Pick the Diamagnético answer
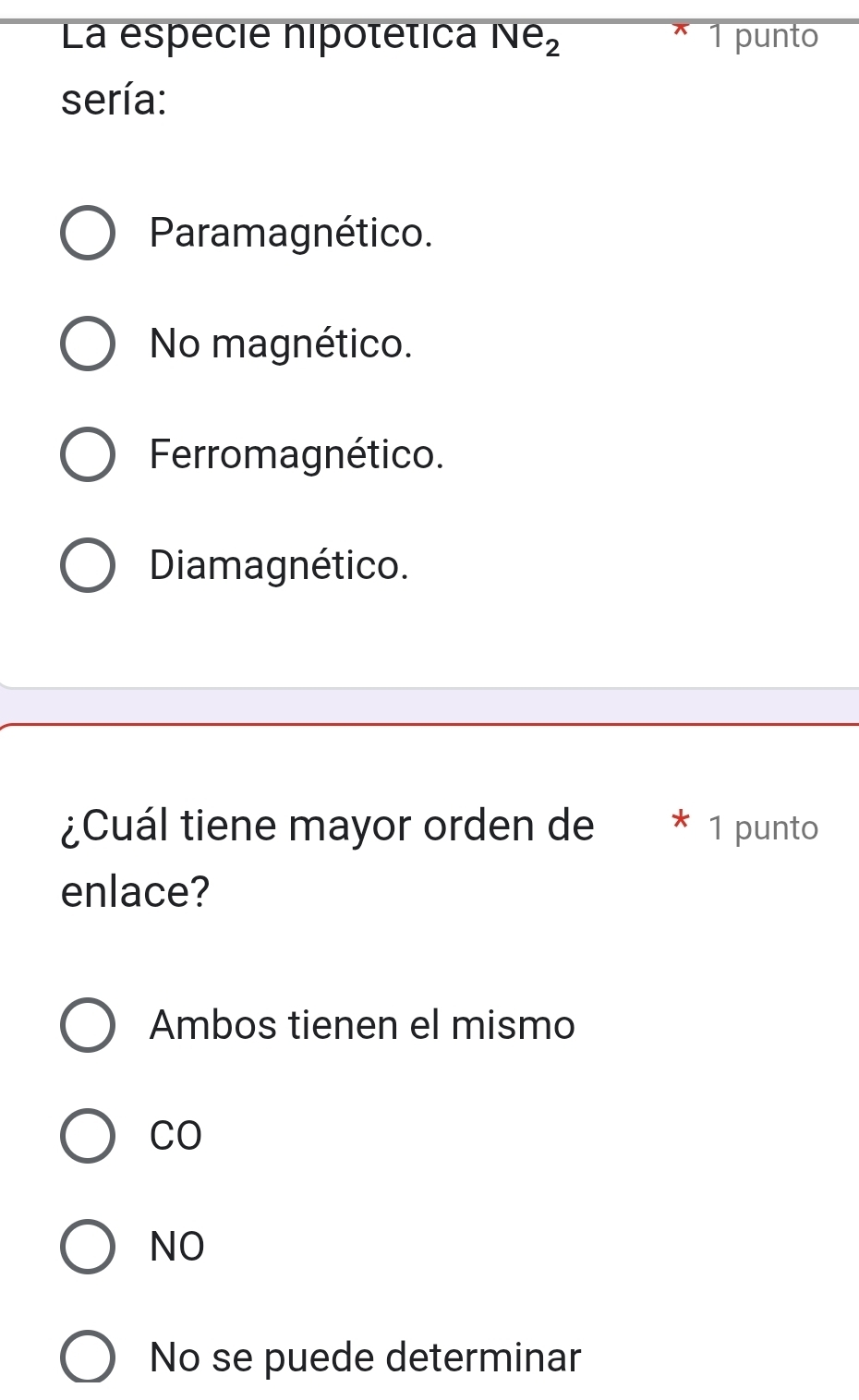This screenshot has width=859, height=1400. (88, 565)
